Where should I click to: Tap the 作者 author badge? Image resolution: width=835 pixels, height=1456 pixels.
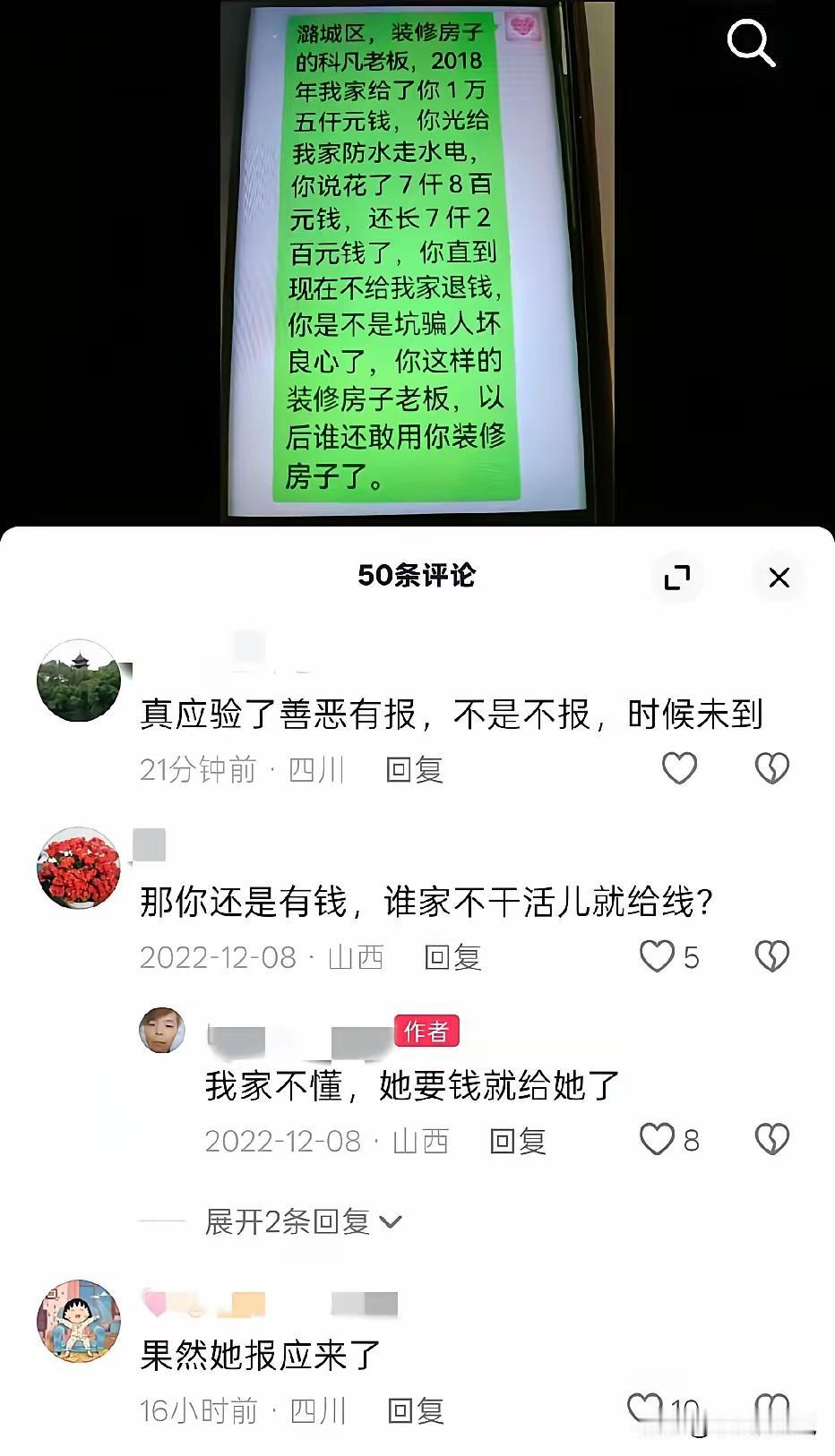point(427,1032)
